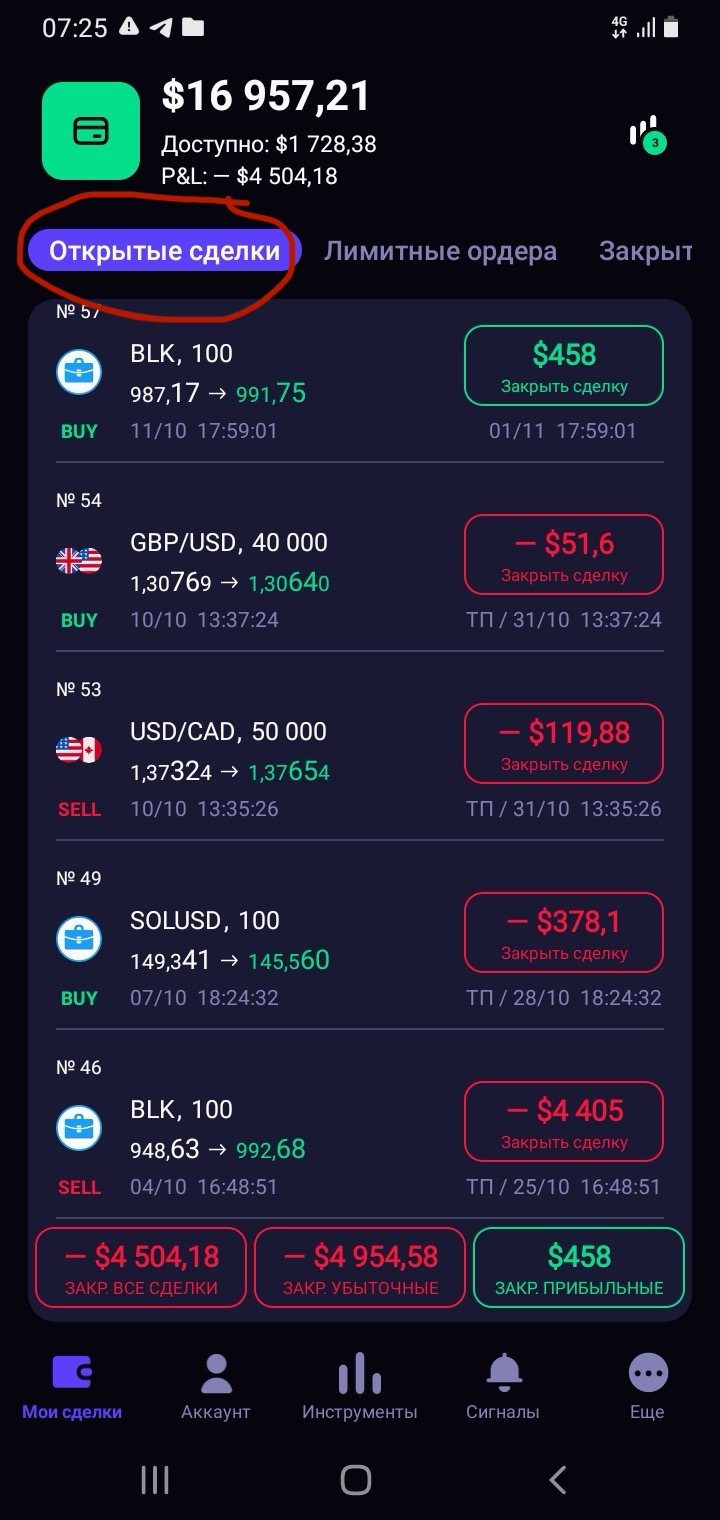
Task: Close deal No. 46 BLK with $4 405 loss
Action: coord(563,1121)
